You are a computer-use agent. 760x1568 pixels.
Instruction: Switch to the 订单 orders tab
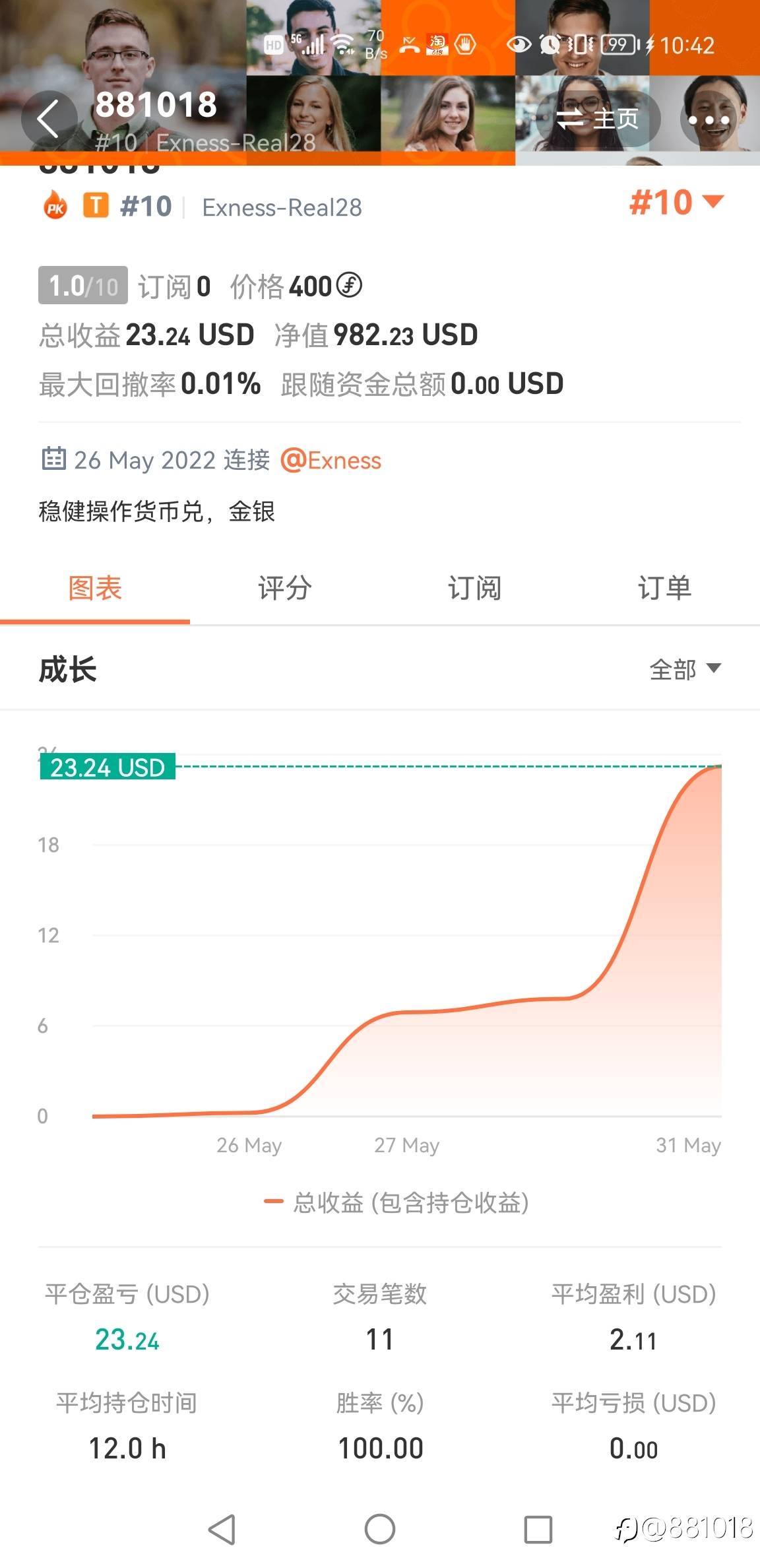click(x=665, y=589)
